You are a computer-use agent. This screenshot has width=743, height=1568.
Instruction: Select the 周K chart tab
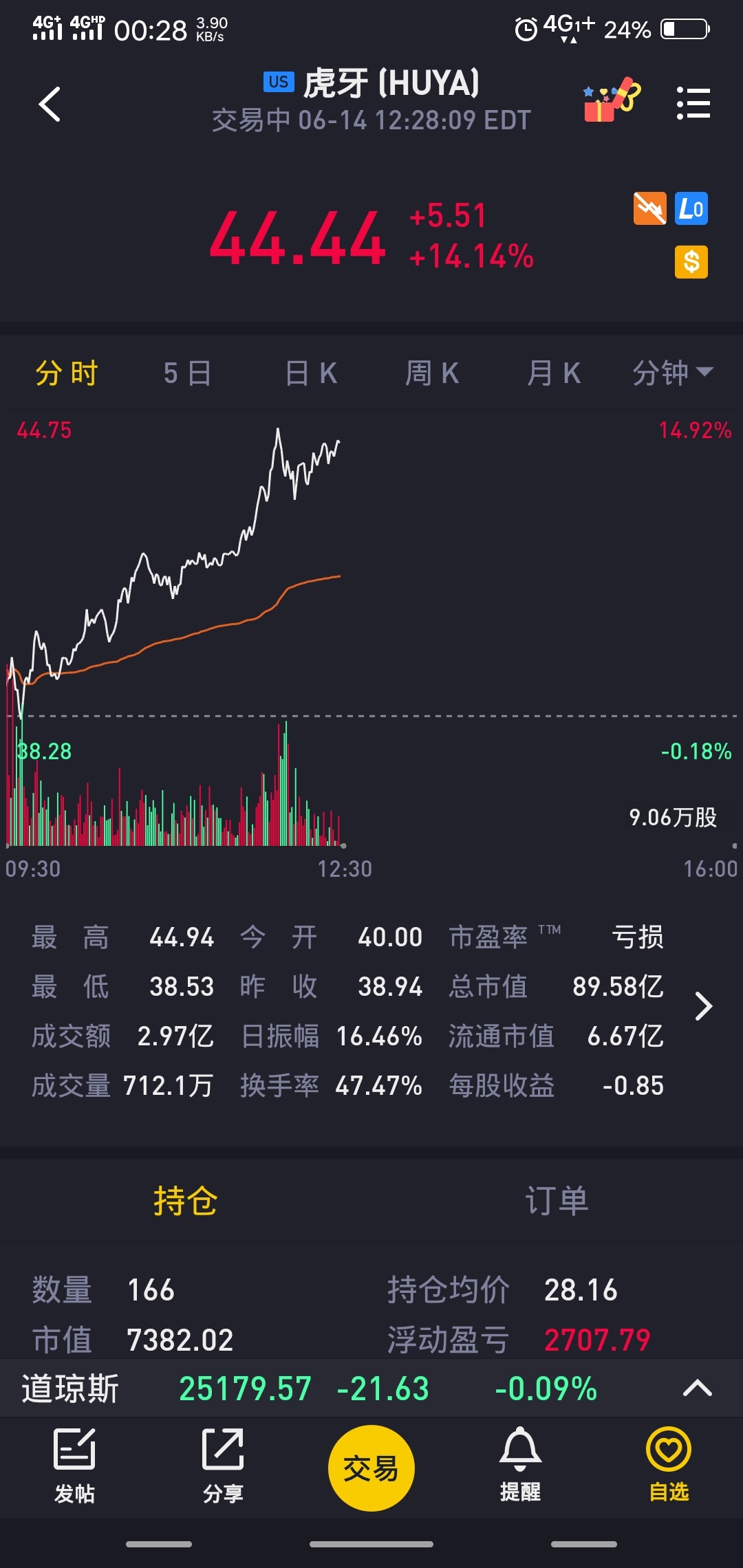pyautogui.click(x=432, y=373)
